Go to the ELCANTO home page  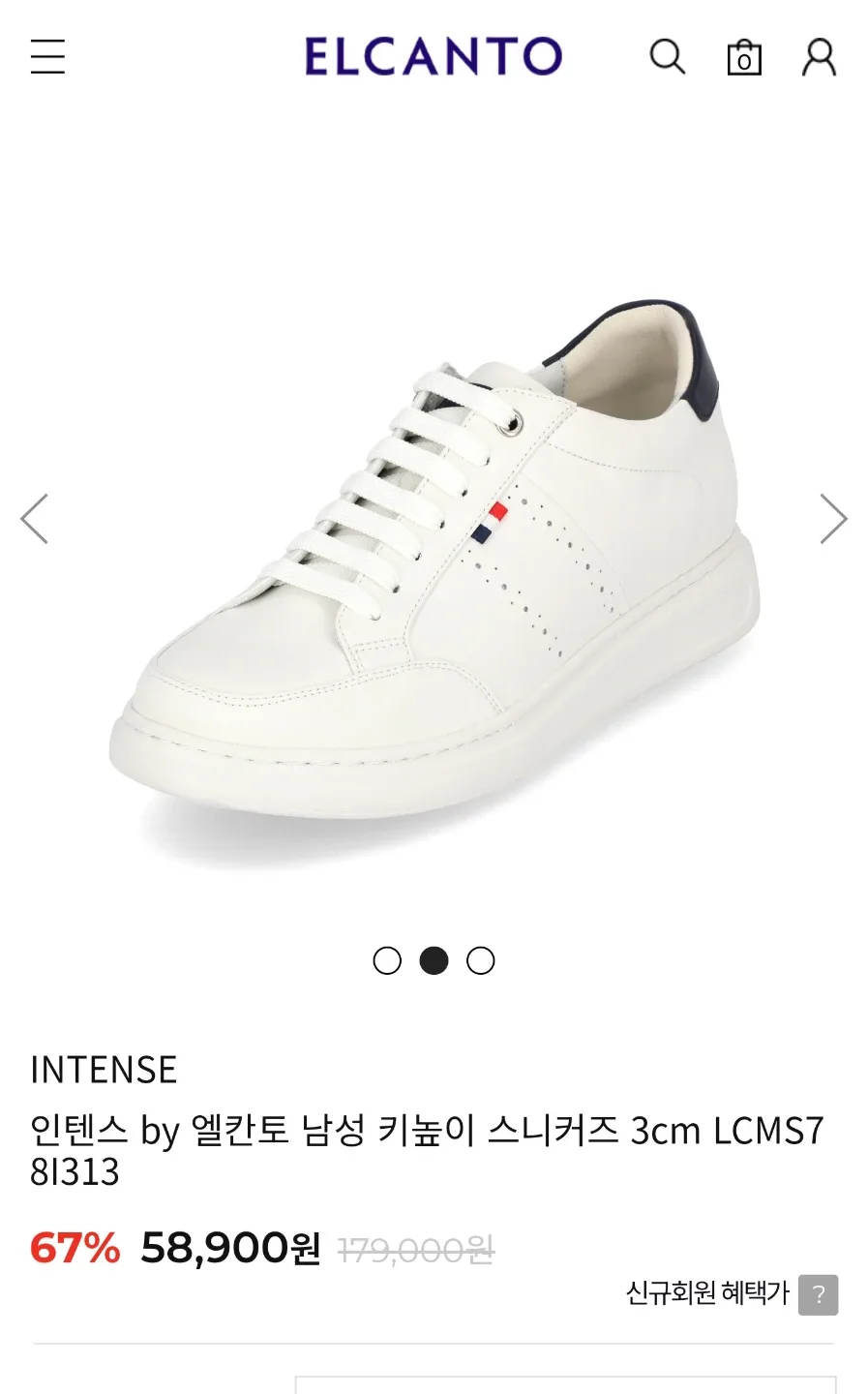[434, 56]
